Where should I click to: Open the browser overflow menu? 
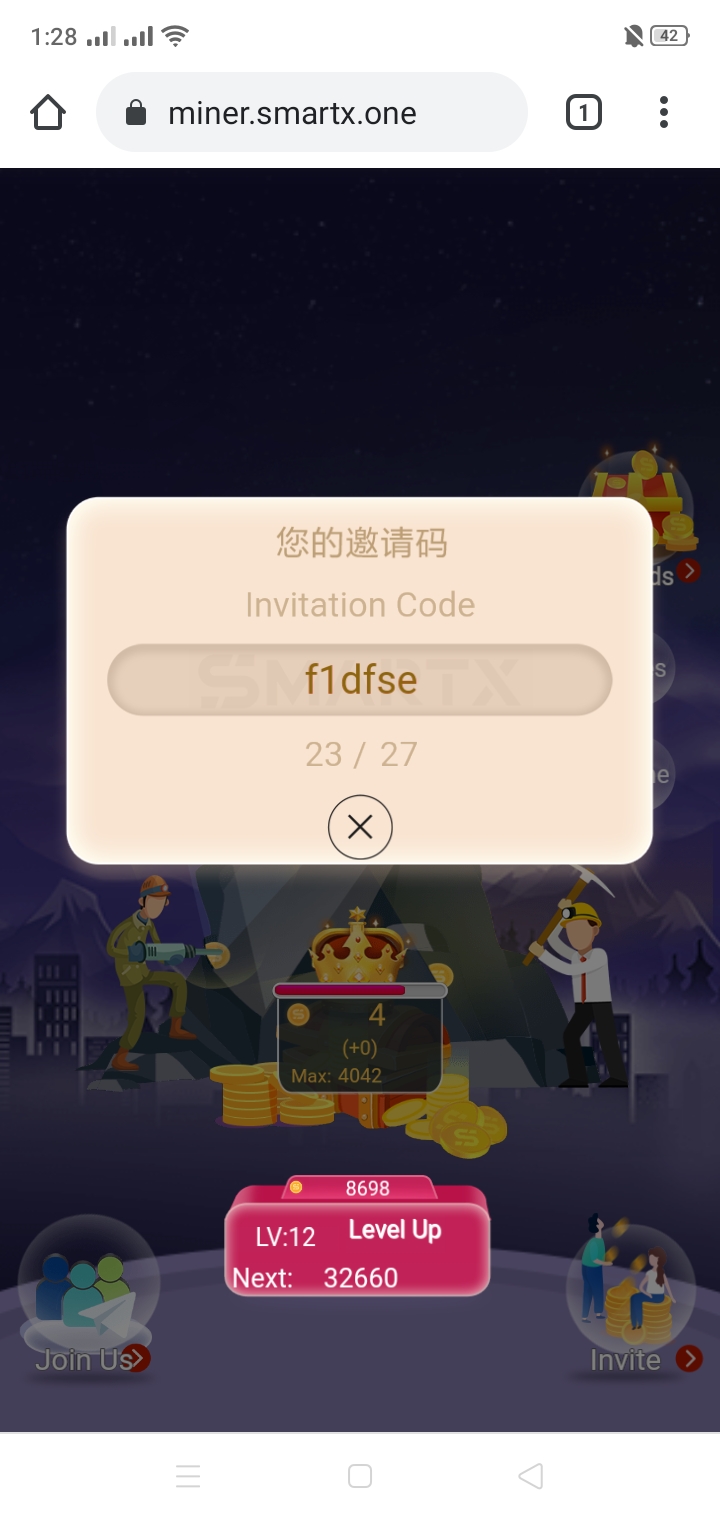(664, 113)
